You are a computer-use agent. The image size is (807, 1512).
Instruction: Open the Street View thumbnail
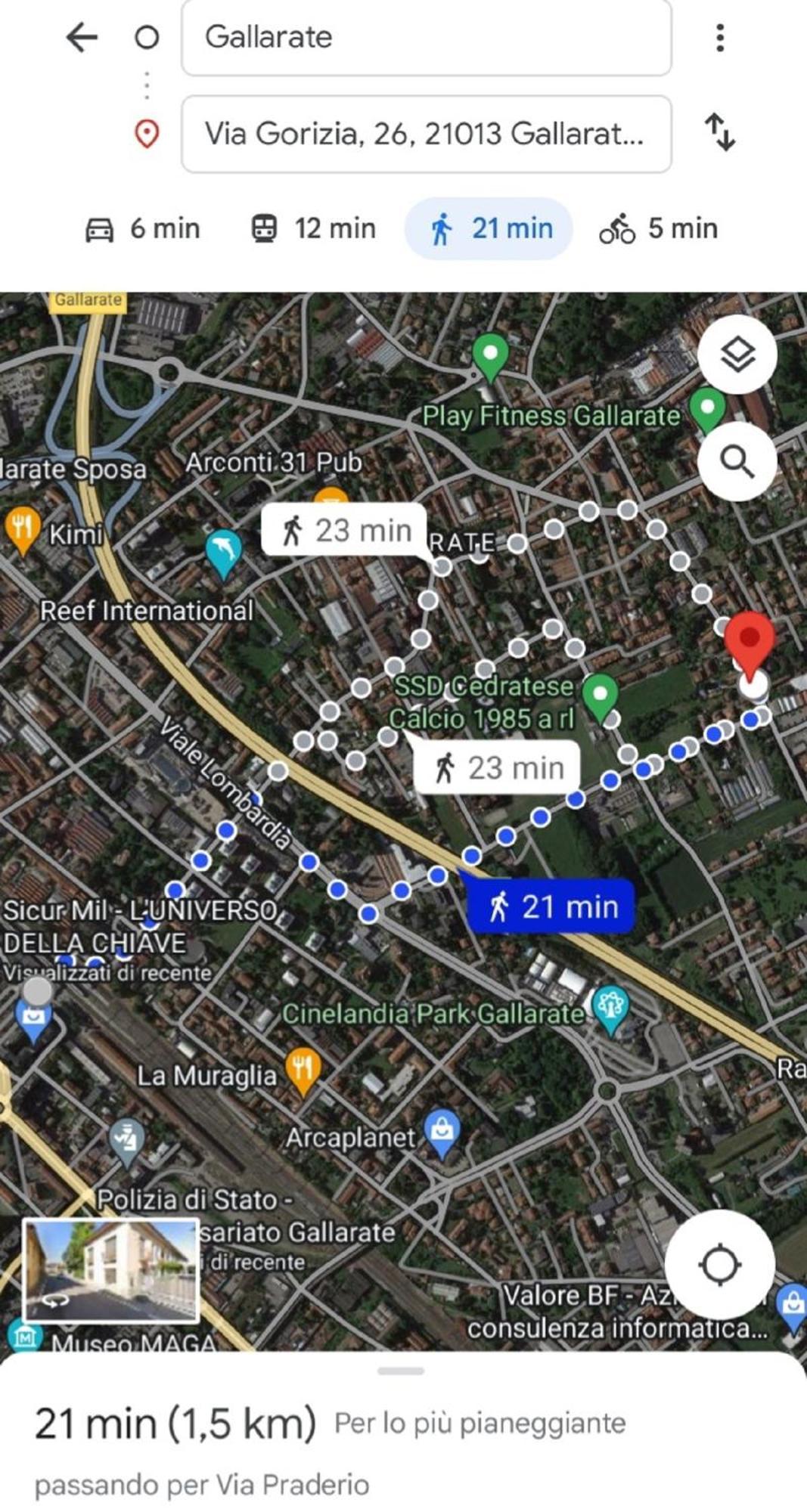pos(111,1270)
